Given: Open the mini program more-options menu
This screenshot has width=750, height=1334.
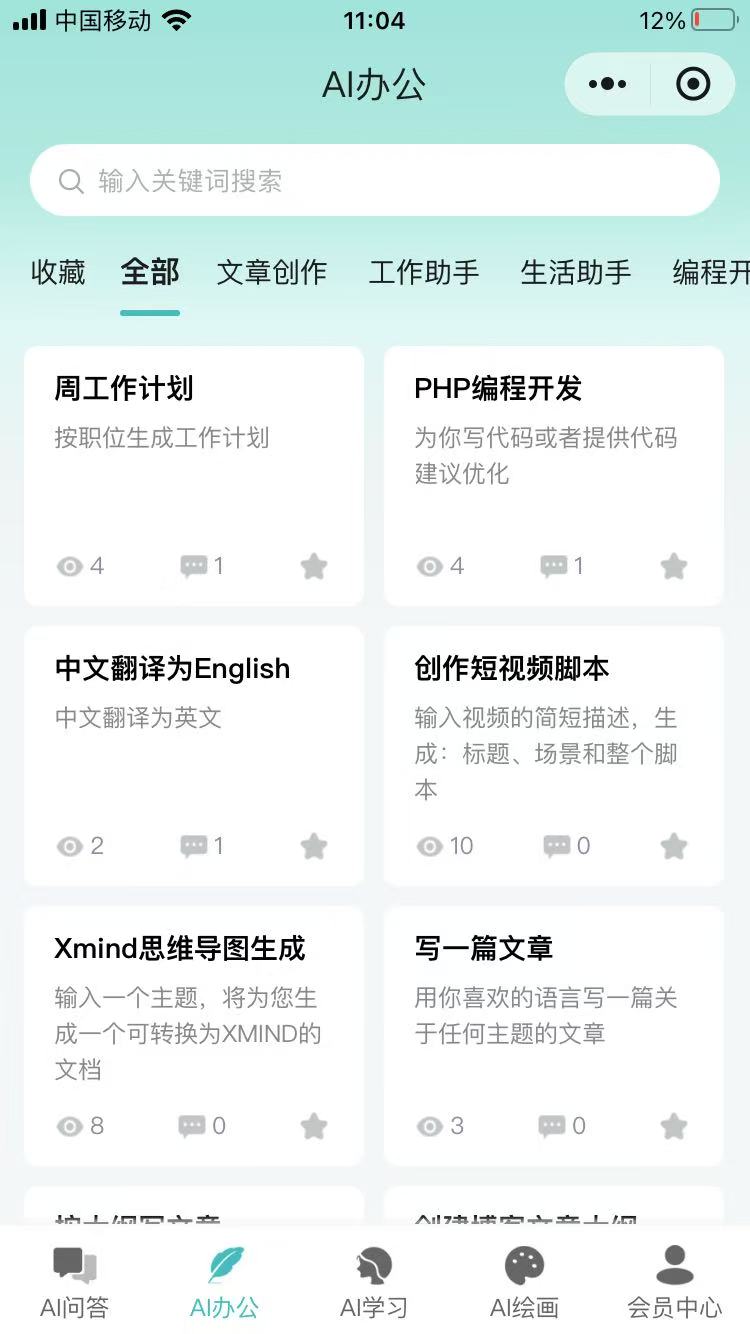Looking at the screenshot, I should (x=608, y=84).
